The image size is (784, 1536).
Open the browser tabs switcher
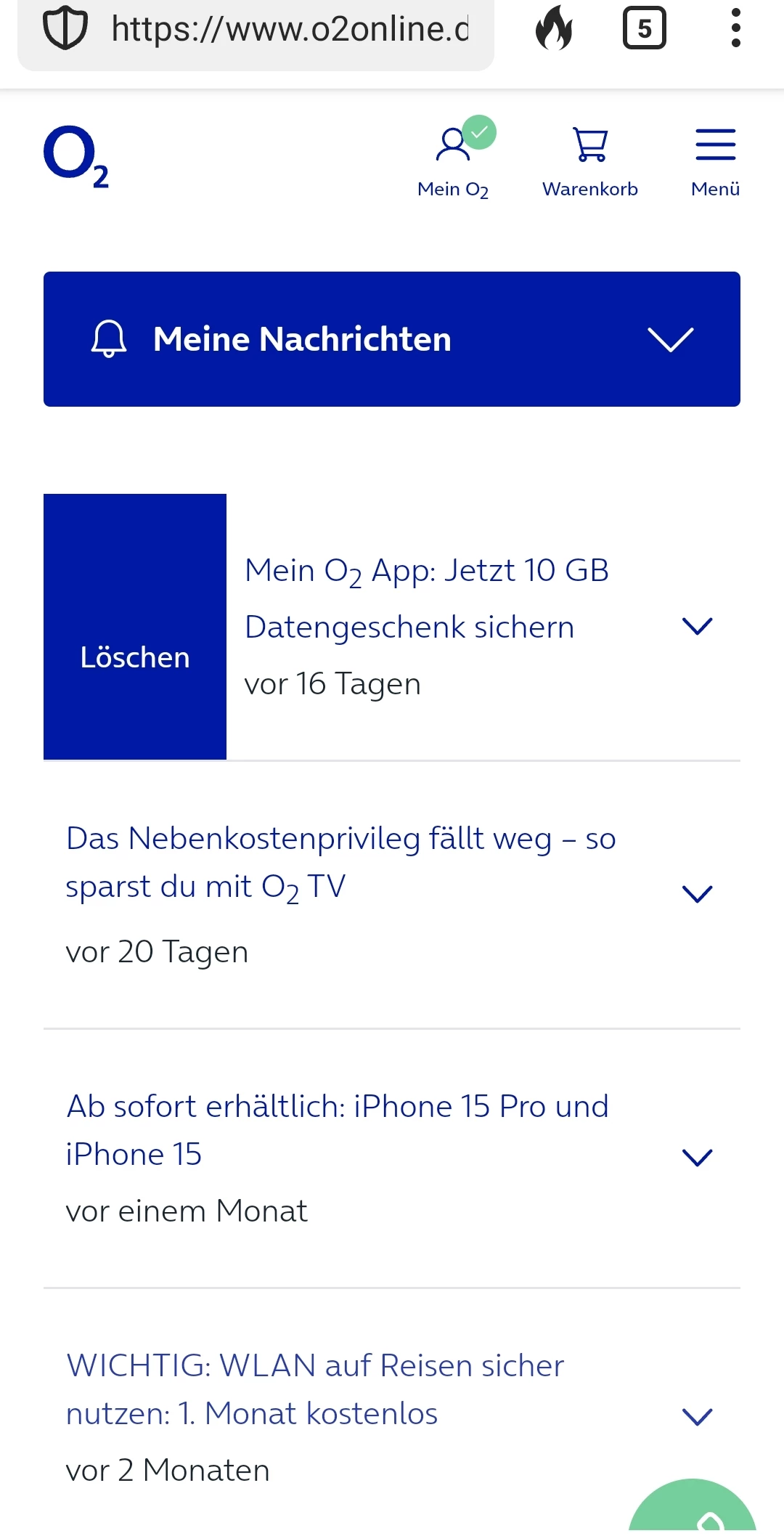click(644, 29)
